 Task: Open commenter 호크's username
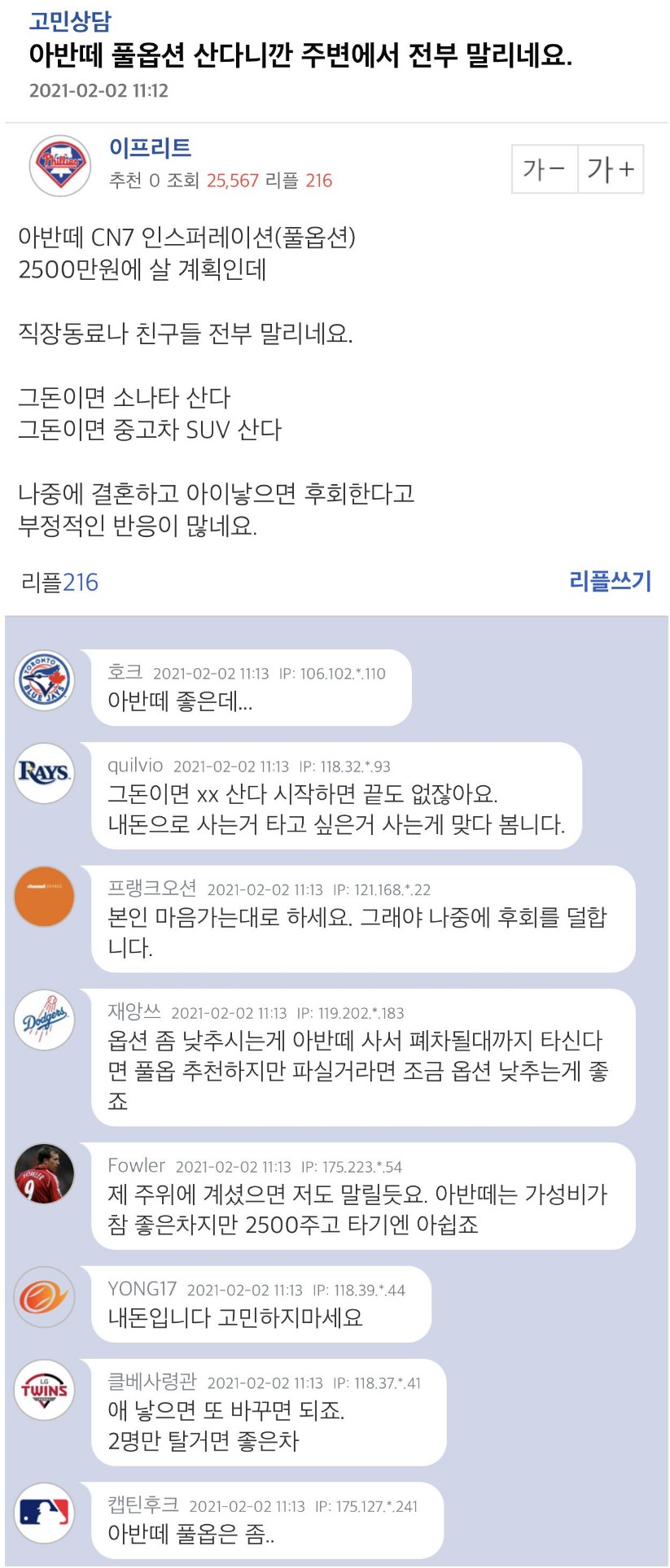coord(125,672)
